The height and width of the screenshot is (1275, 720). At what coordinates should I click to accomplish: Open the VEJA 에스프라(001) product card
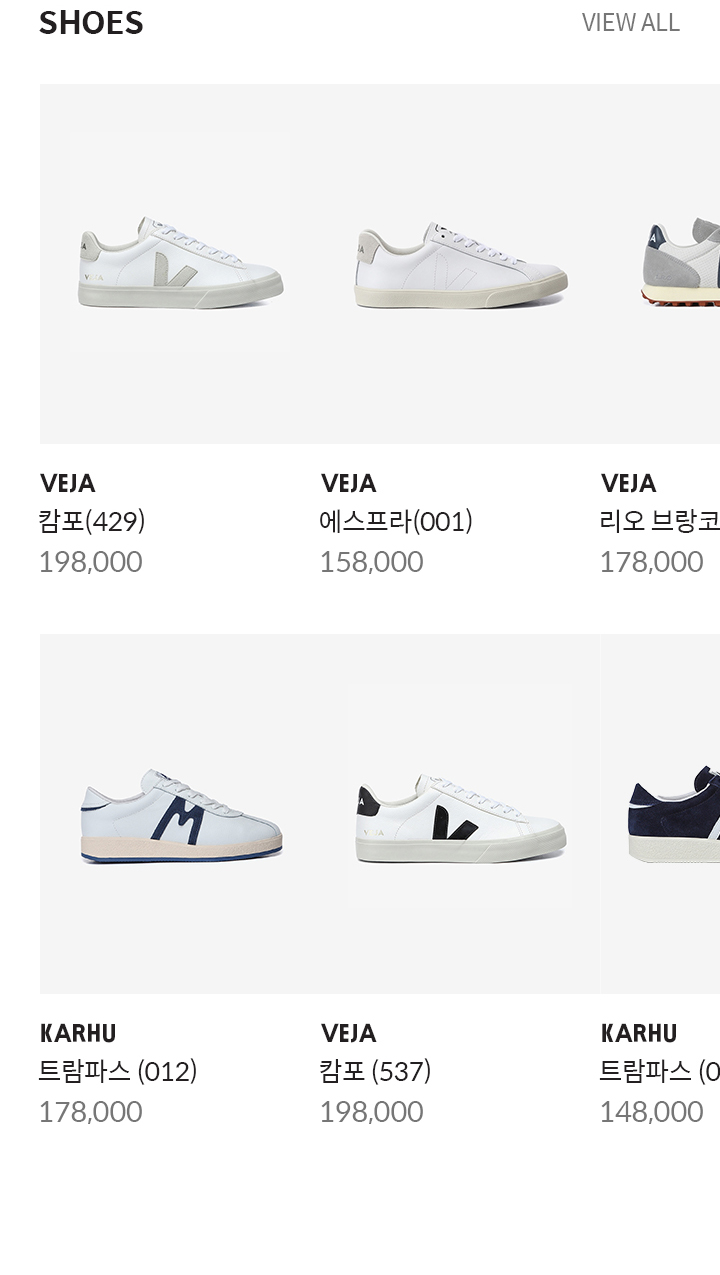coord(460,265)
